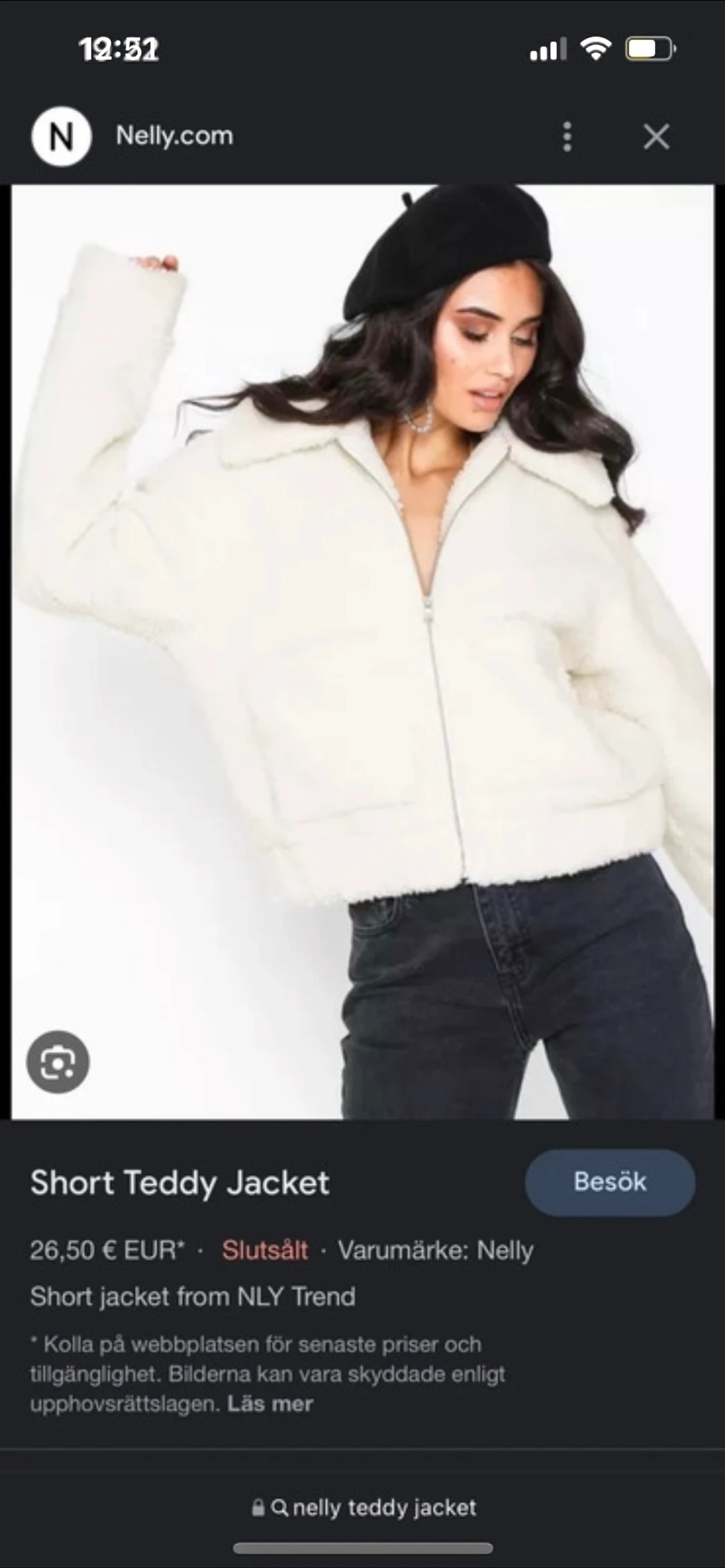Viewport: 725px width, 1568px height.
Task: Open the Nelly.com source link
Action: 174,136
